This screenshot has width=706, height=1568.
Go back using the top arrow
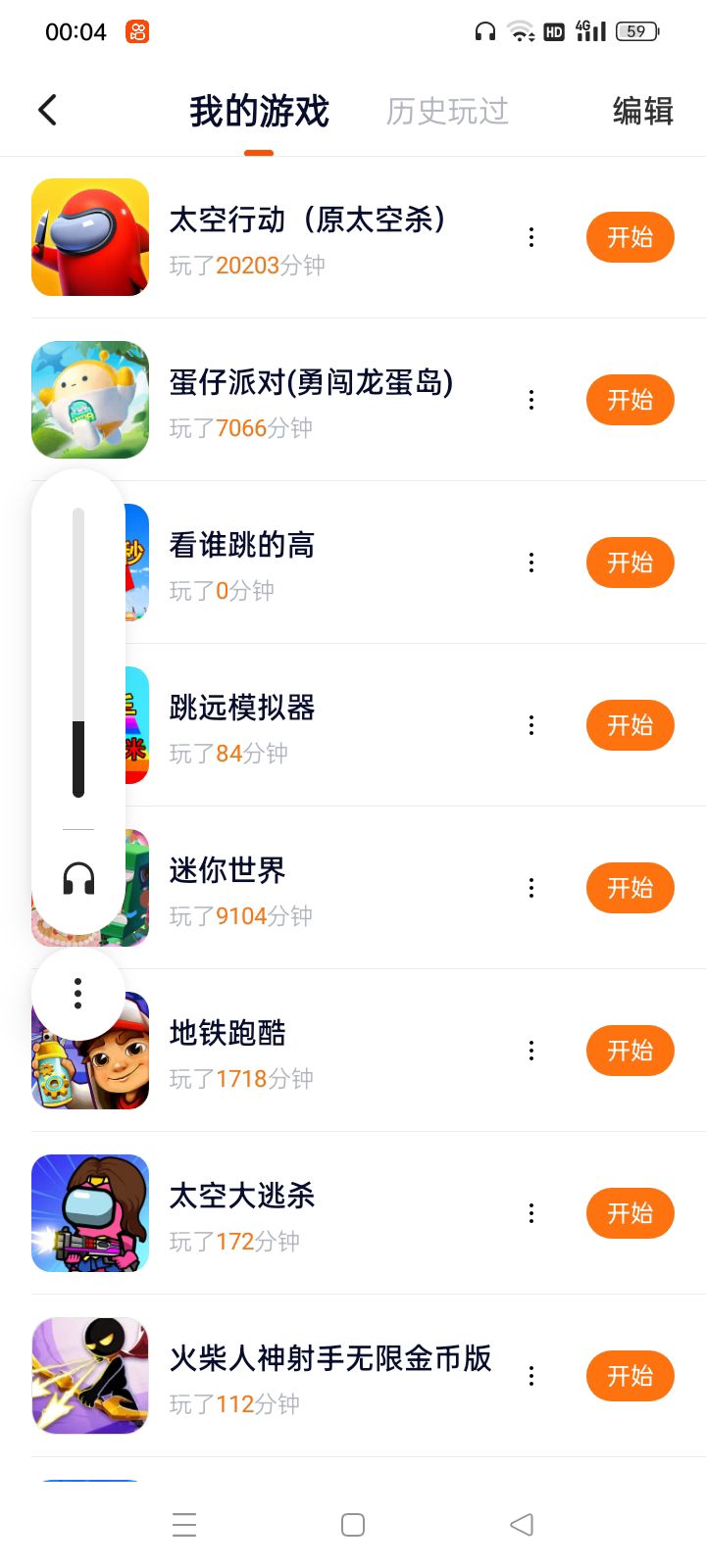coord(47,110)
